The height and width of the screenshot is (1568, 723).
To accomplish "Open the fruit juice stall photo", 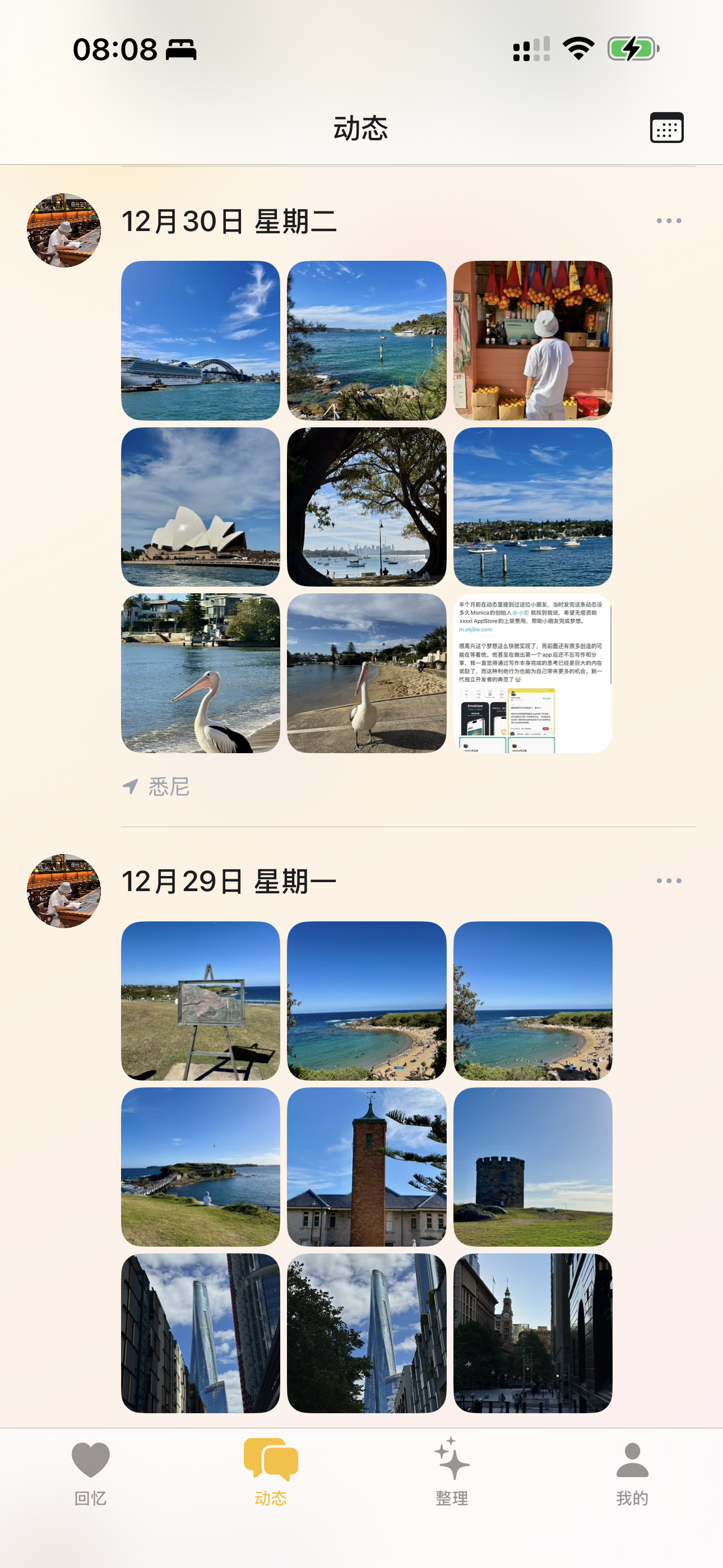I will 532,340.
